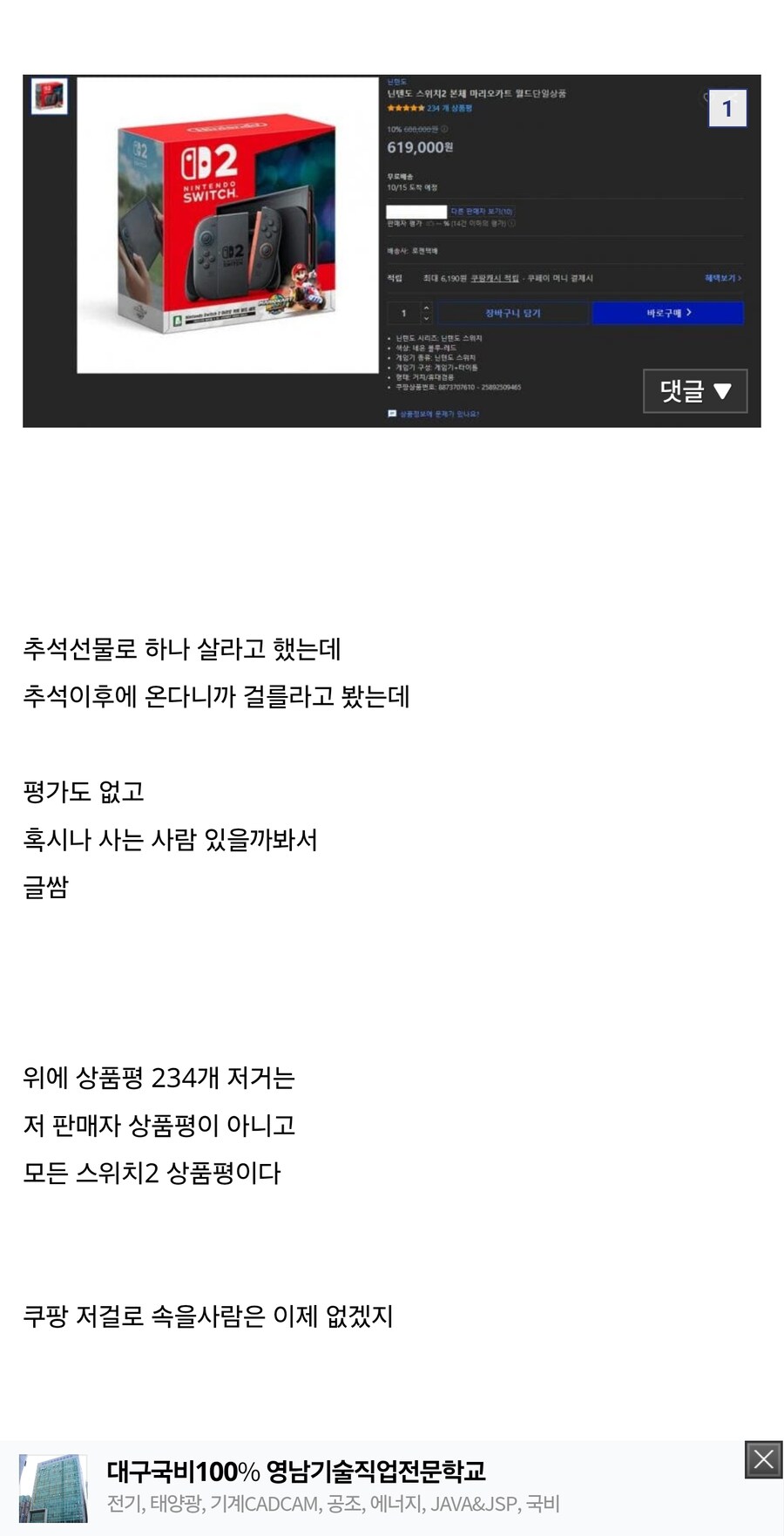Close the bottom ad banner
Viewport: 784px width, 1536px height.
[x=763, y=1459]
